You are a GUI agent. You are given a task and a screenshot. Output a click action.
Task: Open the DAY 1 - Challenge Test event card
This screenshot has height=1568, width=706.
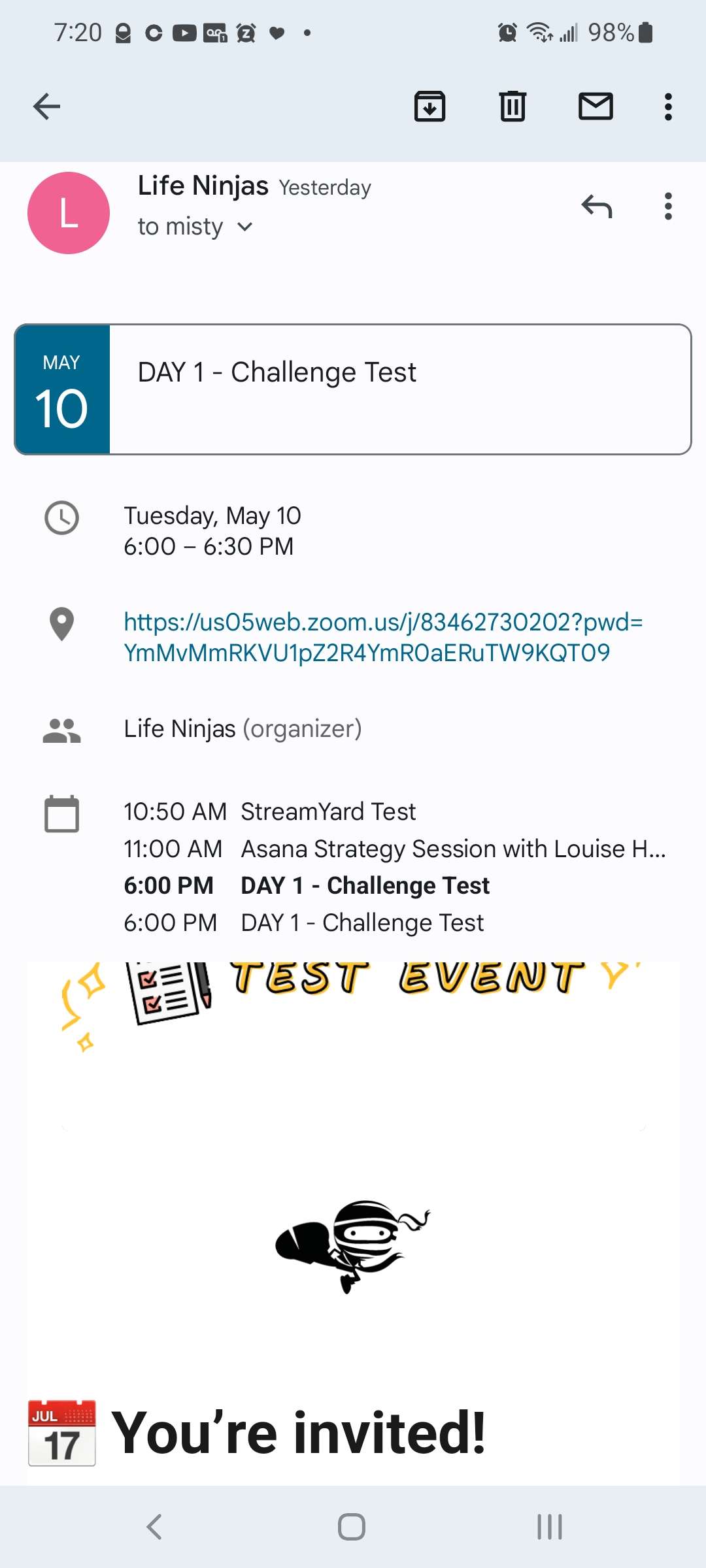[353, 389]
